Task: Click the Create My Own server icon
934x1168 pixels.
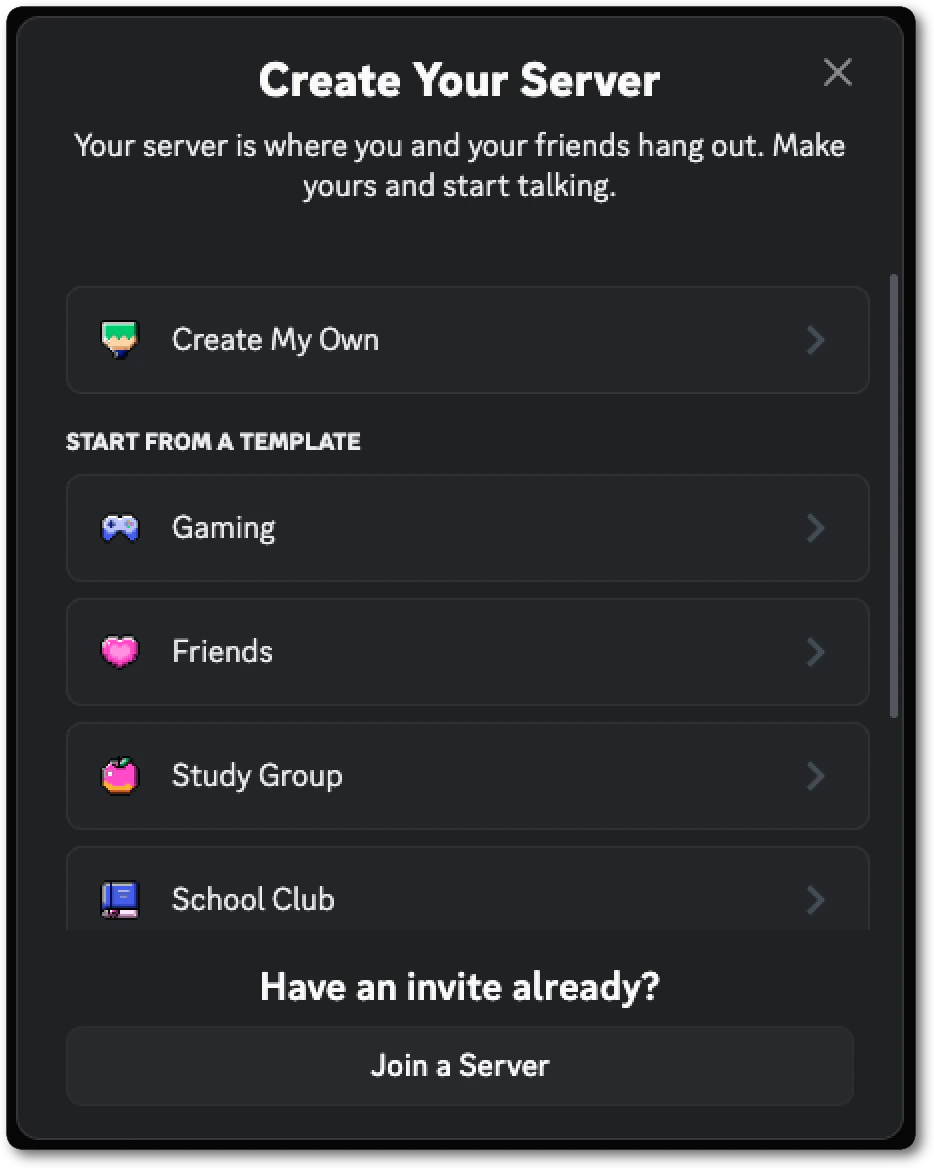Action: (x=117, y=339)
